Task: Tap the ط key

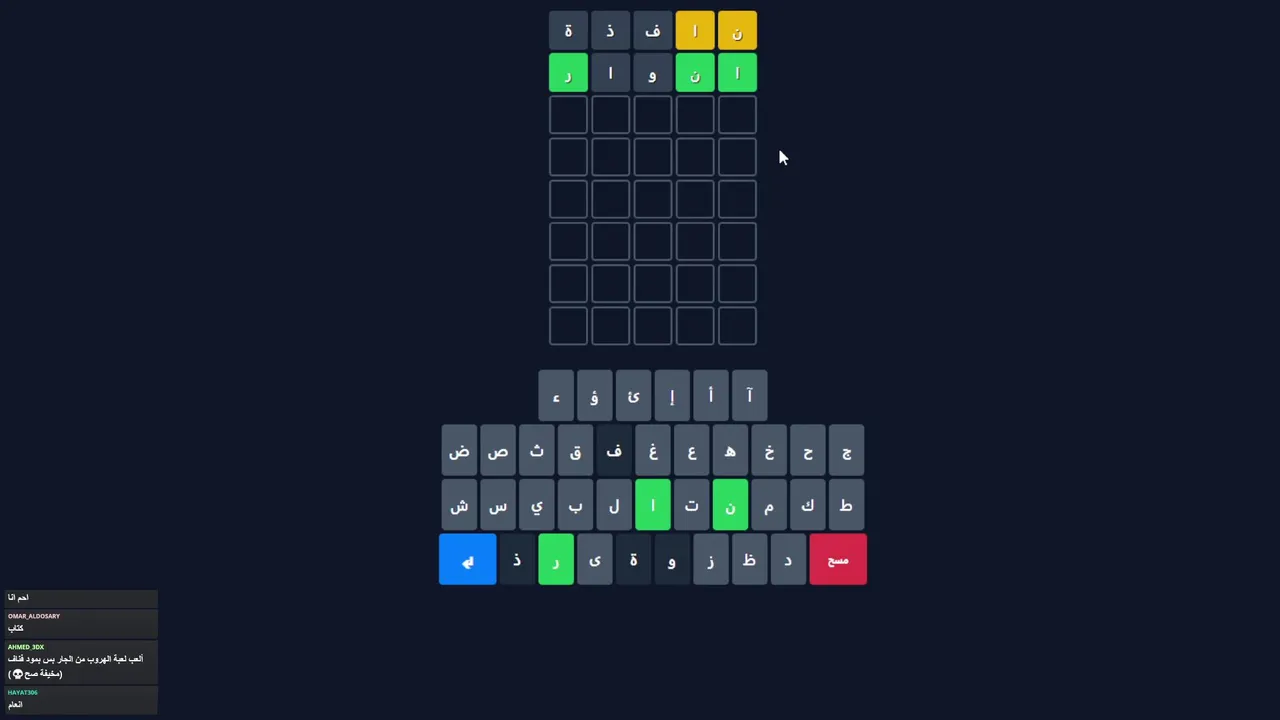Action: tap(846, 506)
